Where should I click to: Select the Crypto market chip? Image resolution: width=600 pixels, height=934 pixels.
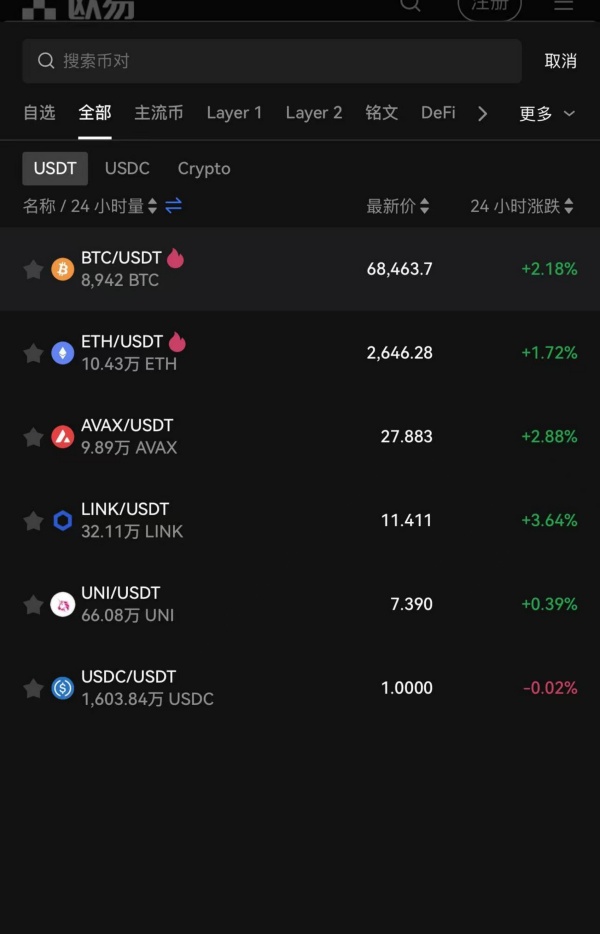coord(204,169)
